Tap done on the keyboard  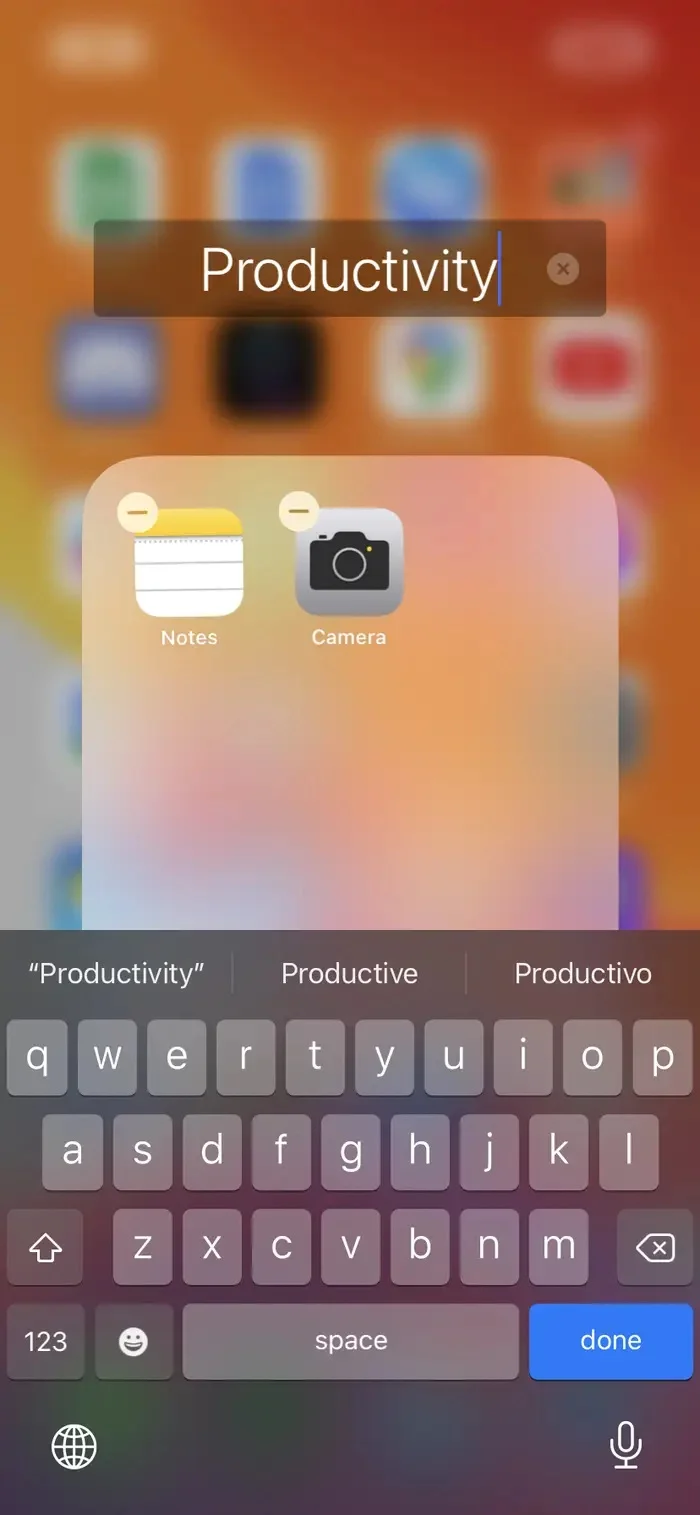(610, 1341)
